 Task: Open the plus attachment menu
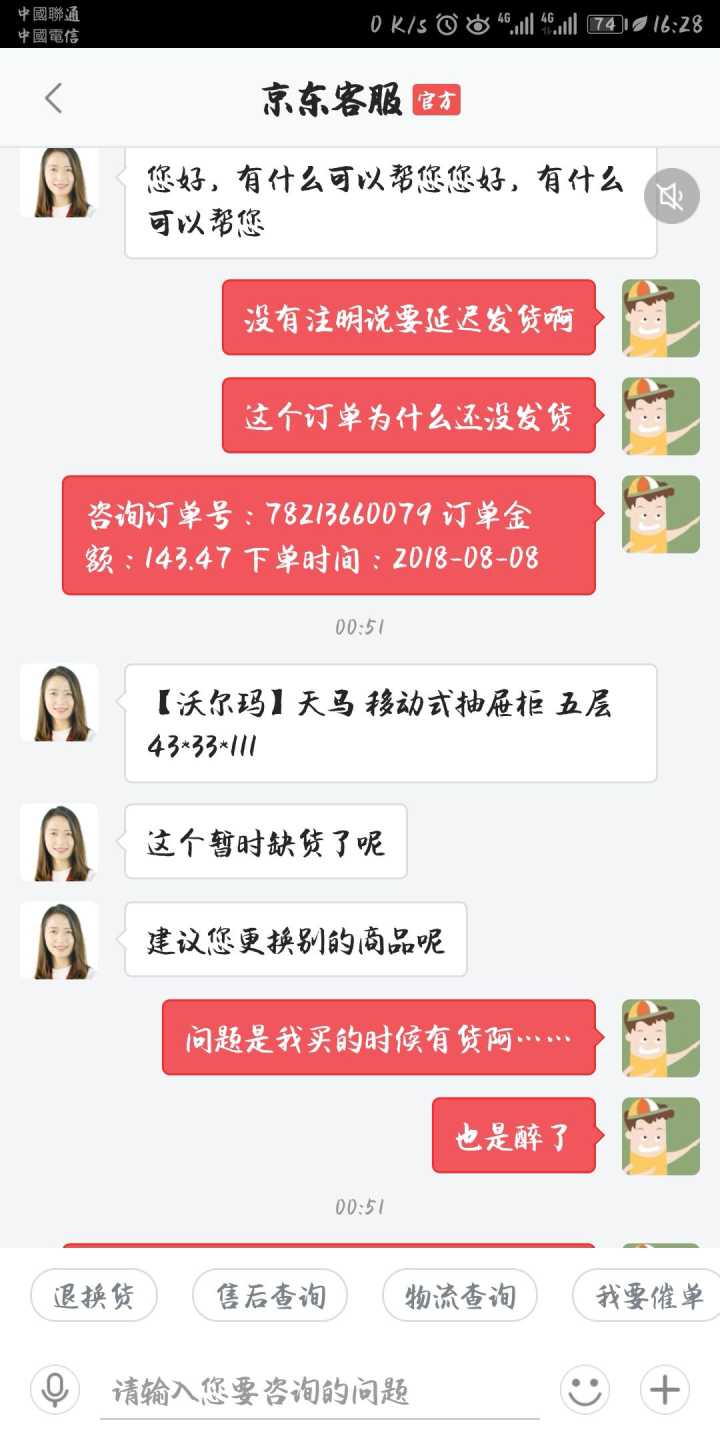tap(665, 1390)
